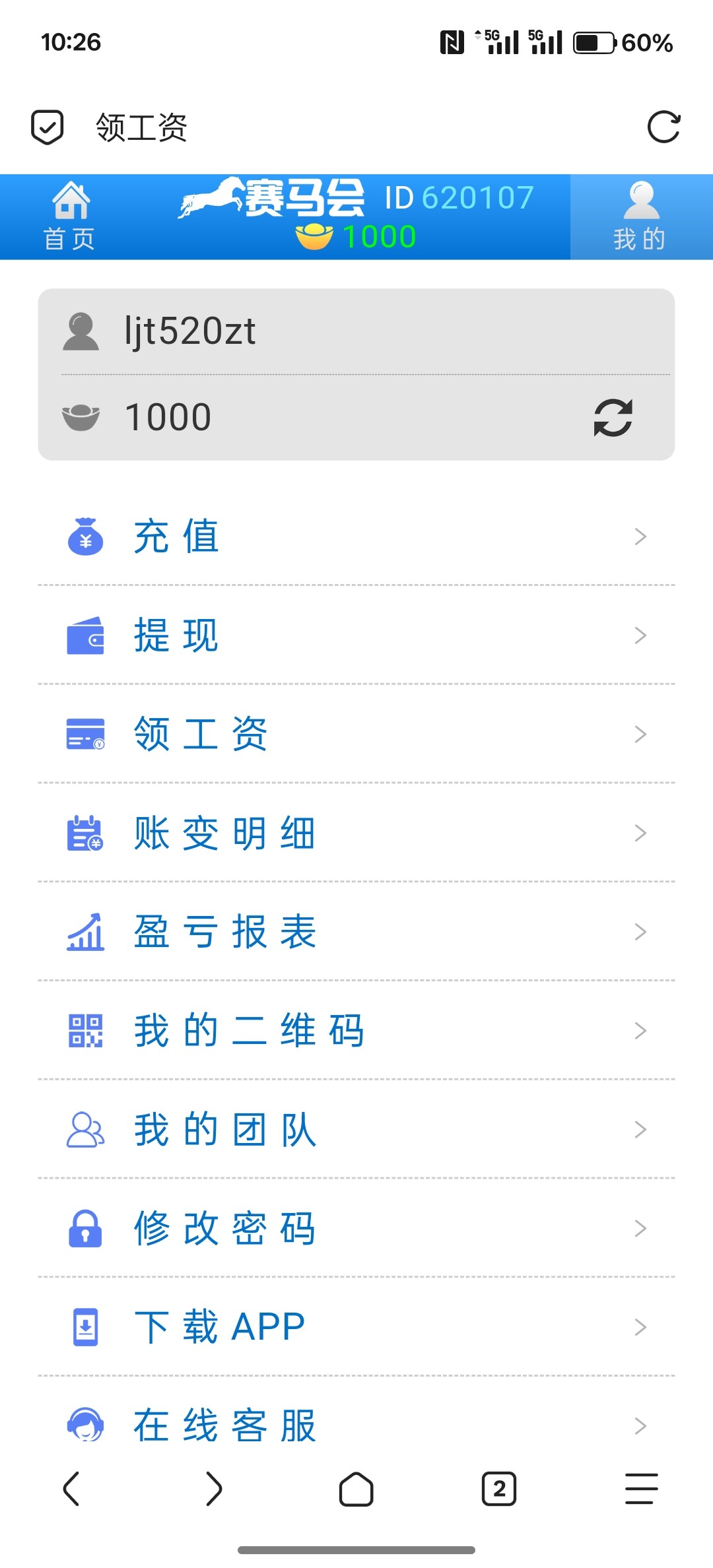The width and height of the screenshot is (713, 1568).
Task: Open 下载APP
Action: [x=356, y=1327]
